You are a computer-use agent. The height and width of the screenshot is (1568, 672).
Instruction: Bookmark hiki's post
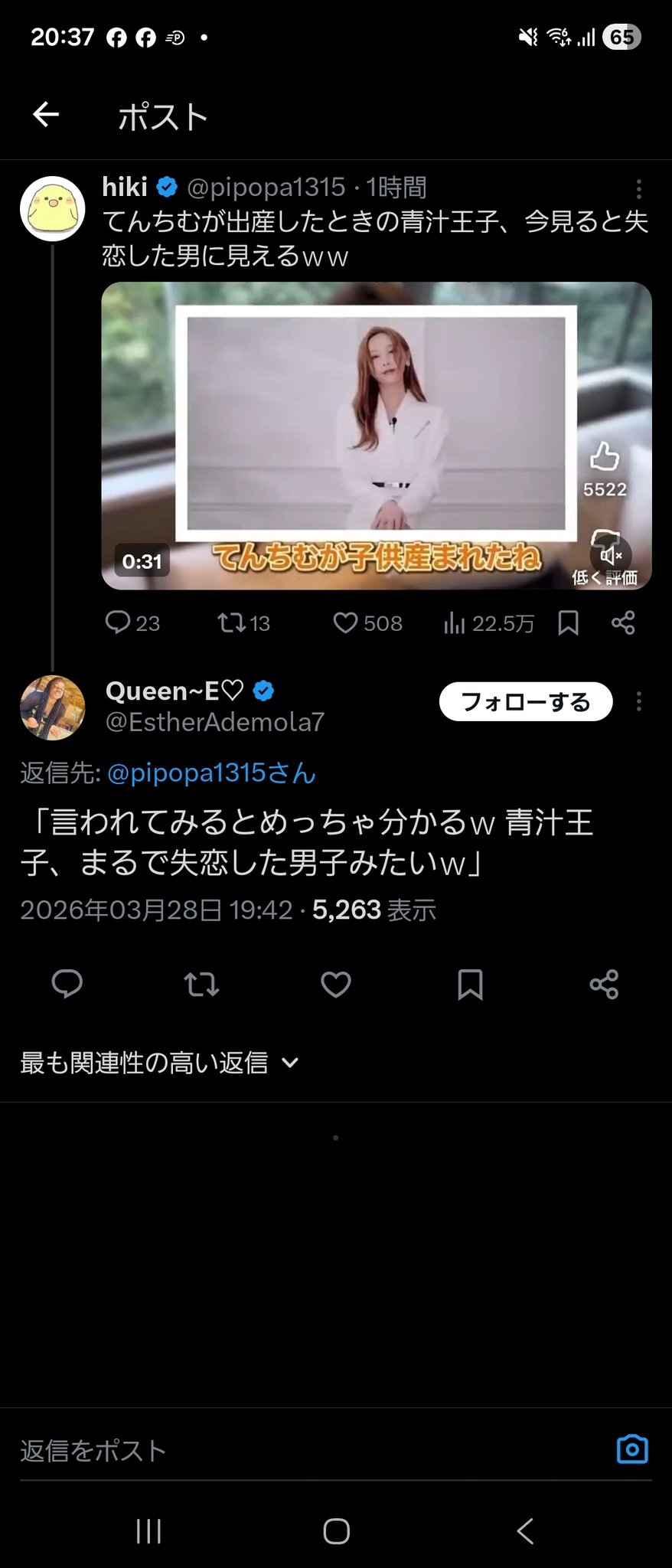[568, 623]
